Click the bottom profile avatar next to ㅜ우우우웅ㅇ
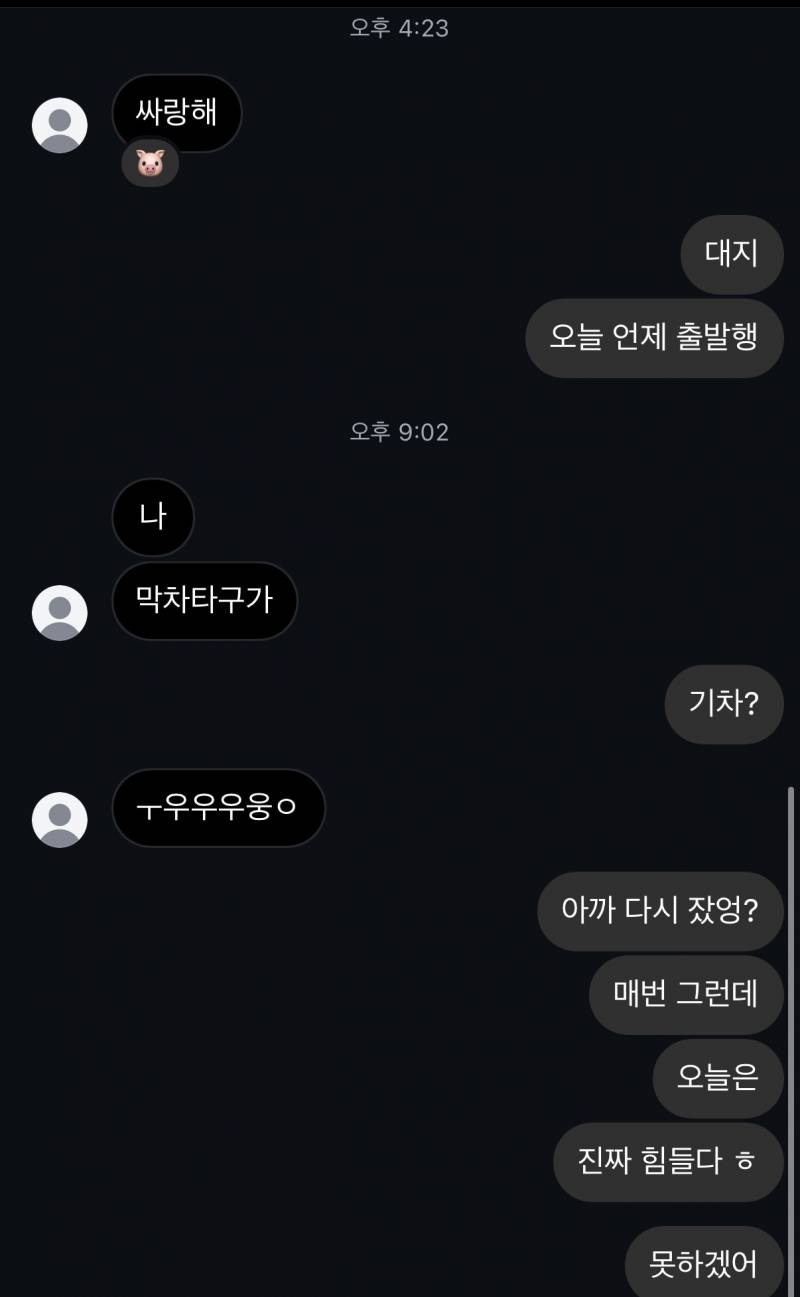The width and height of the screenshot is (800, 1297). pyautogui.click(x=59, y=818)
